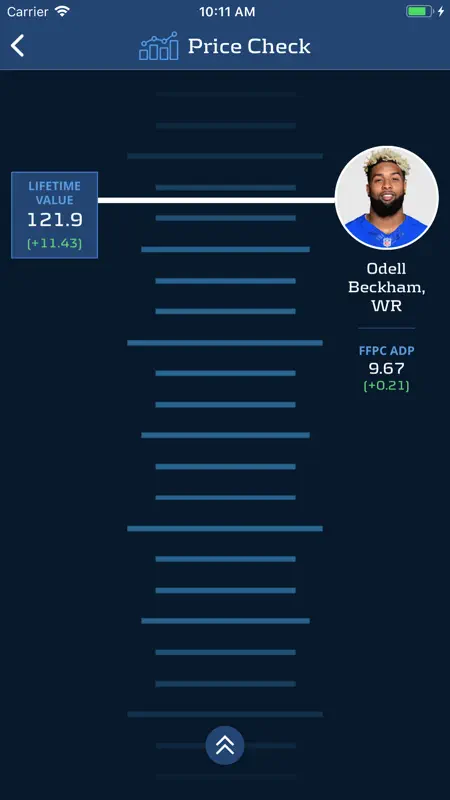Open Odell Beckham's player photo
450x800 pixels.
(x=387, y=198)
